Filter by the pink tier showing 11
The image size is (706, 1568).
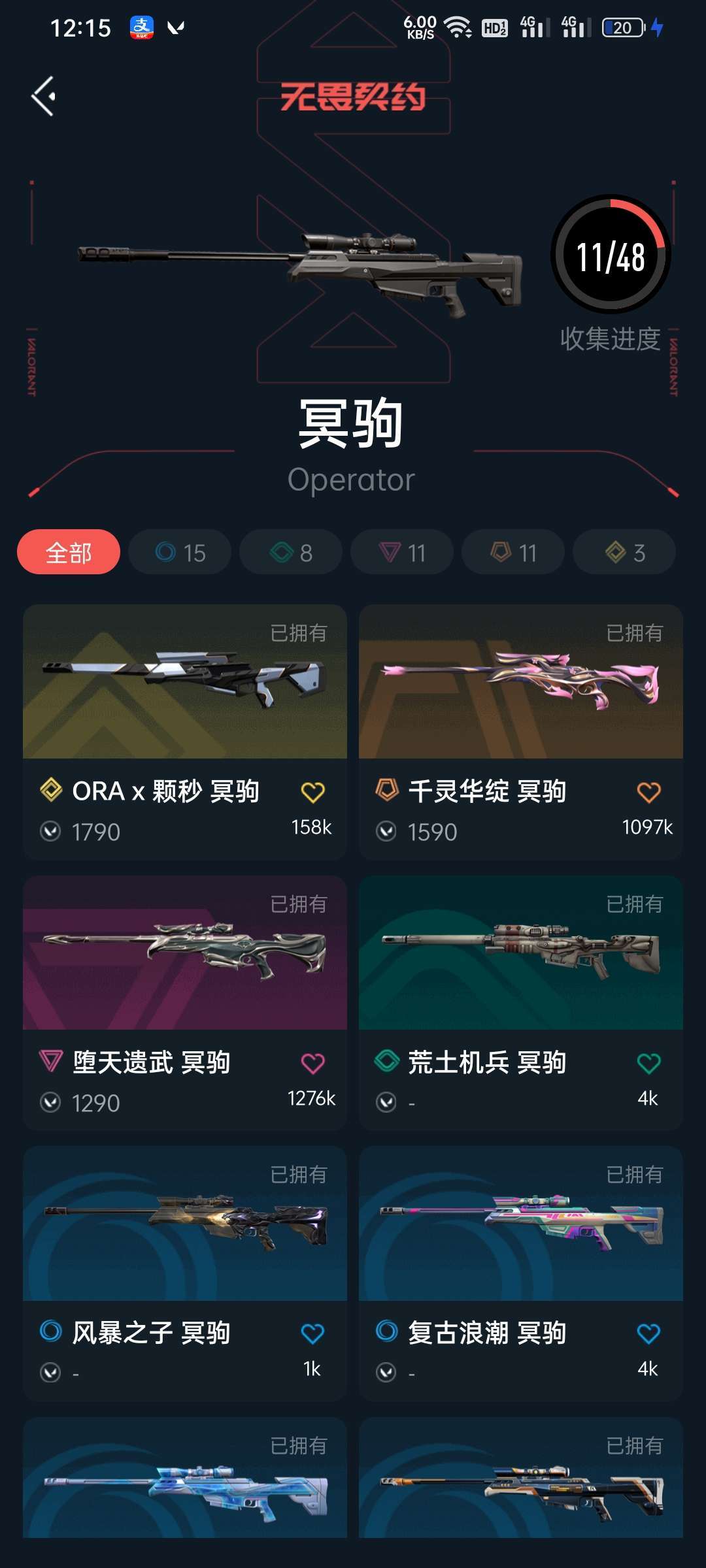tap(402, 552)
